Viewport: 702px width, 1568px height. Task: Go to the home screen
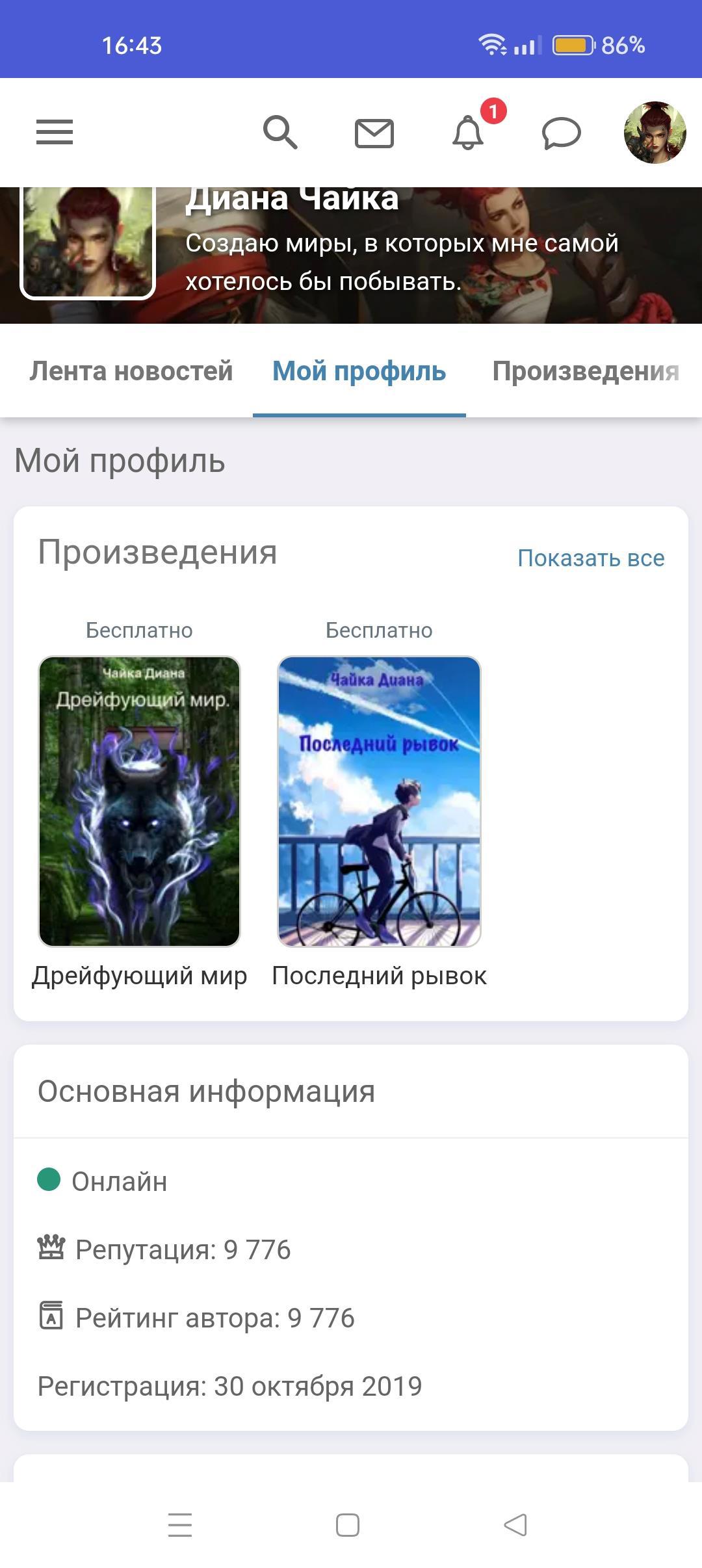tap(348, 1525)
